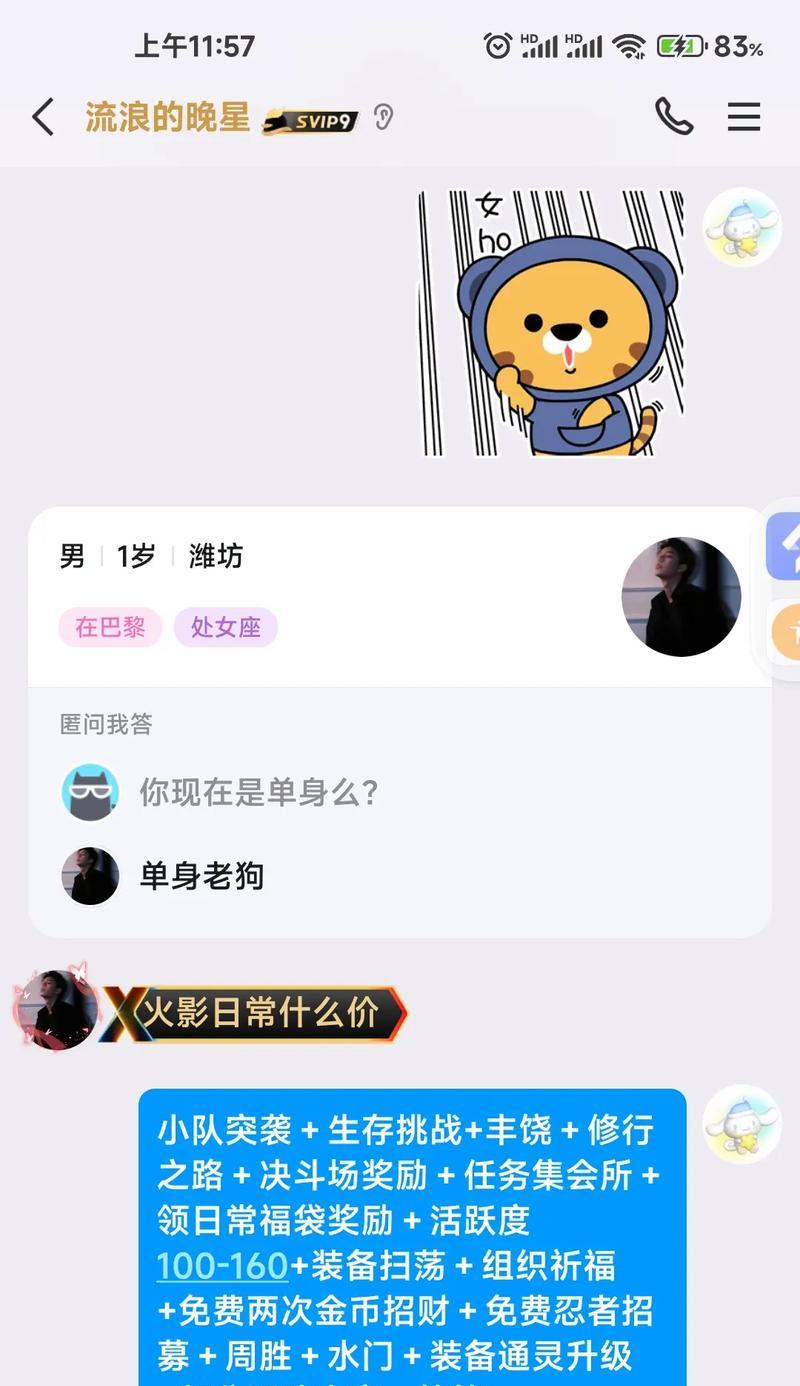Tap the 处女座 tag
Screen dimensions: 800x1386
226,627
